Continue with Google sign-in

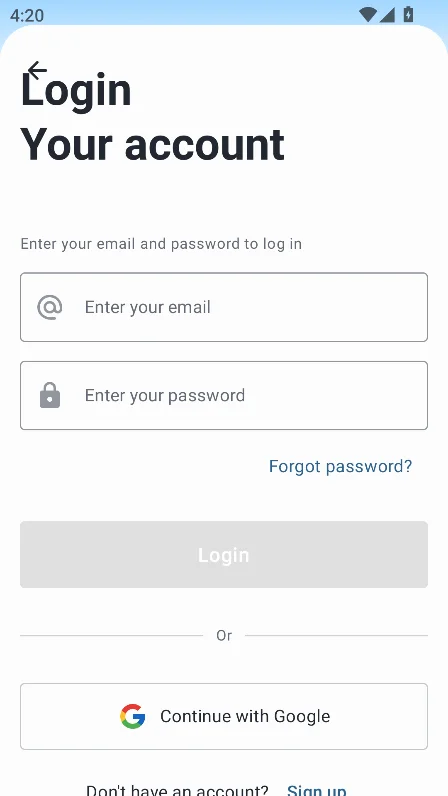(x=224, y=716)
